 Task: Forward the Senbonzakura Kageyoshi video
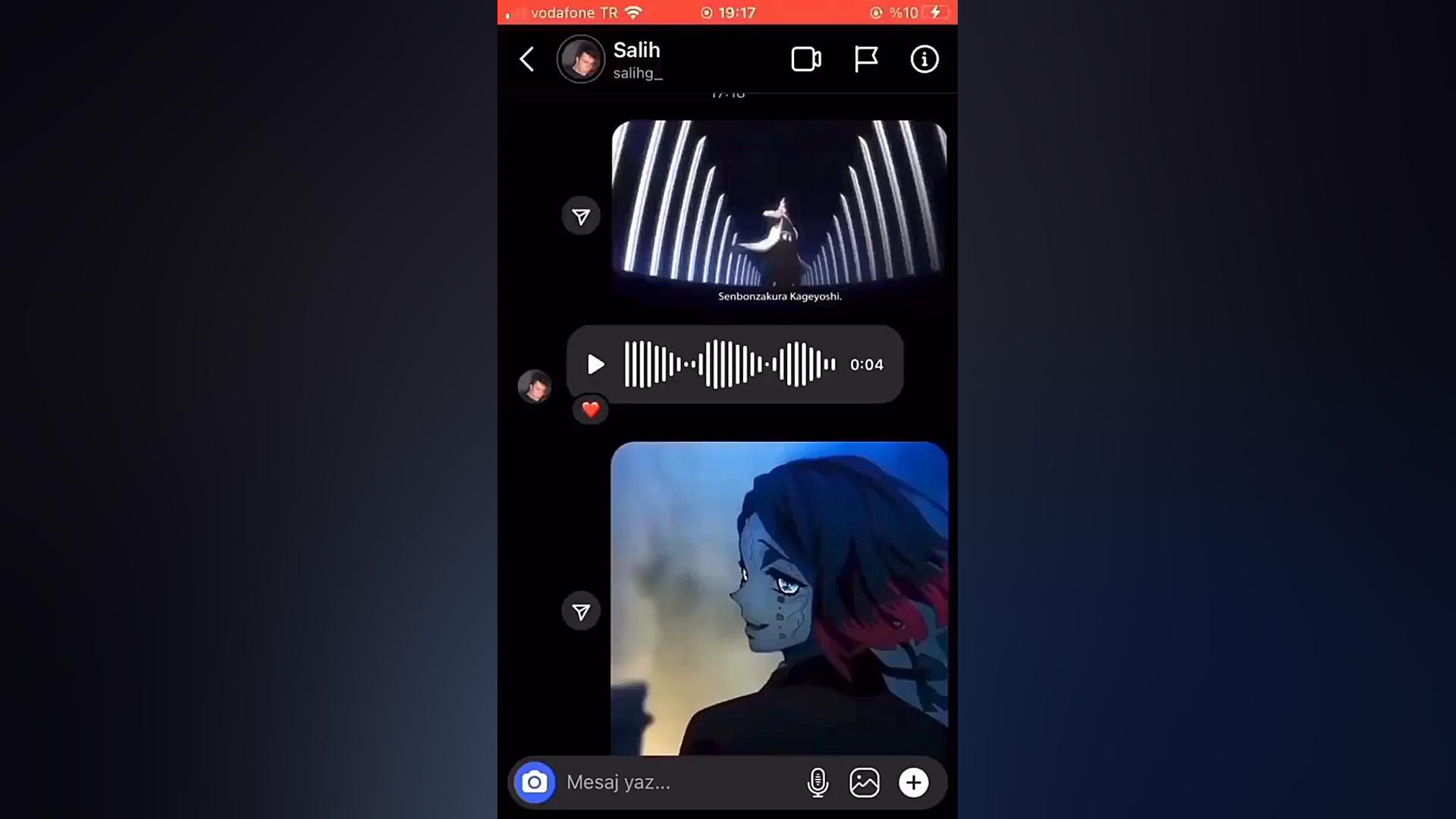[581, 217]
